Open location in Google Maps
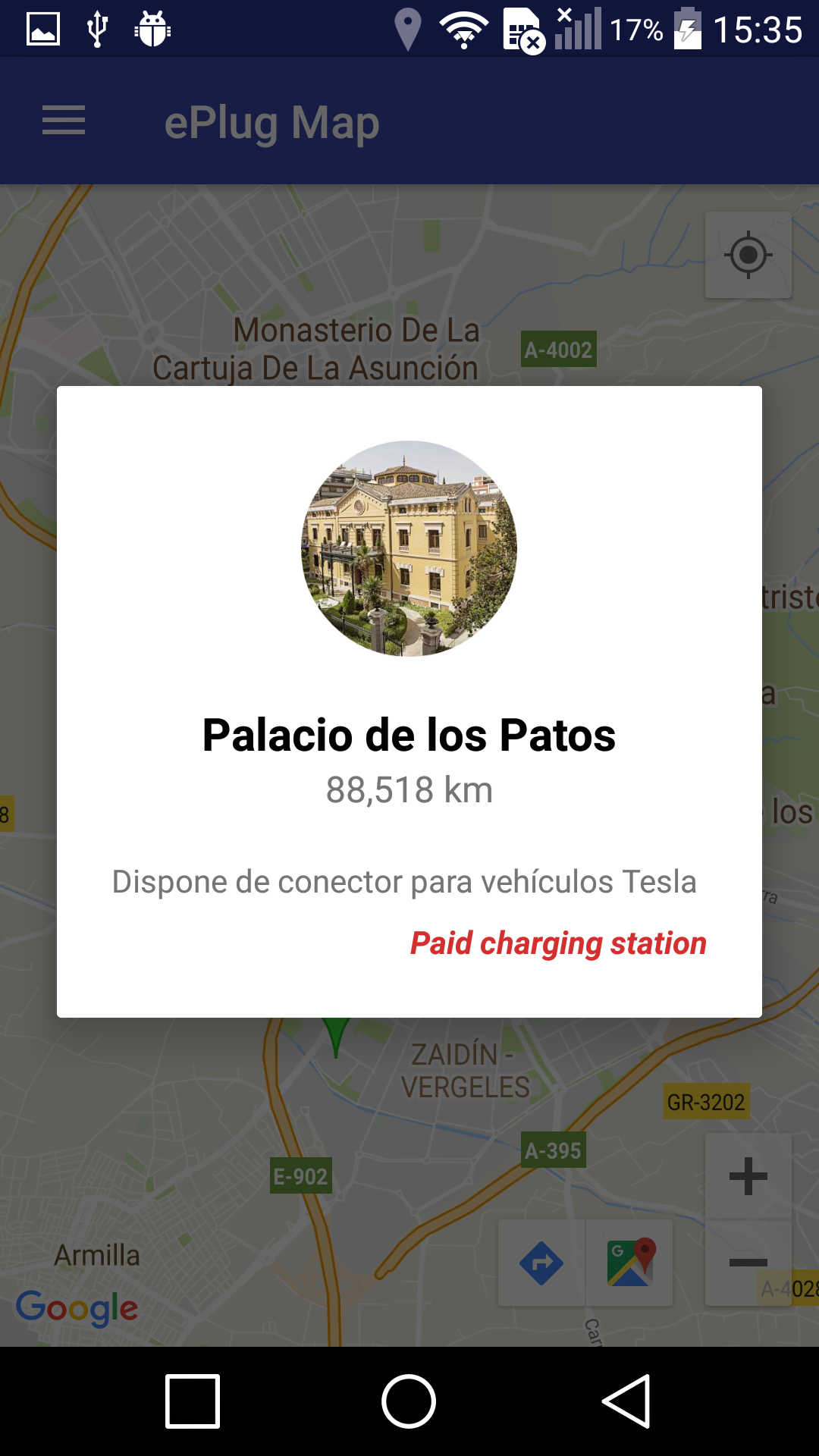 point(630,1263)
